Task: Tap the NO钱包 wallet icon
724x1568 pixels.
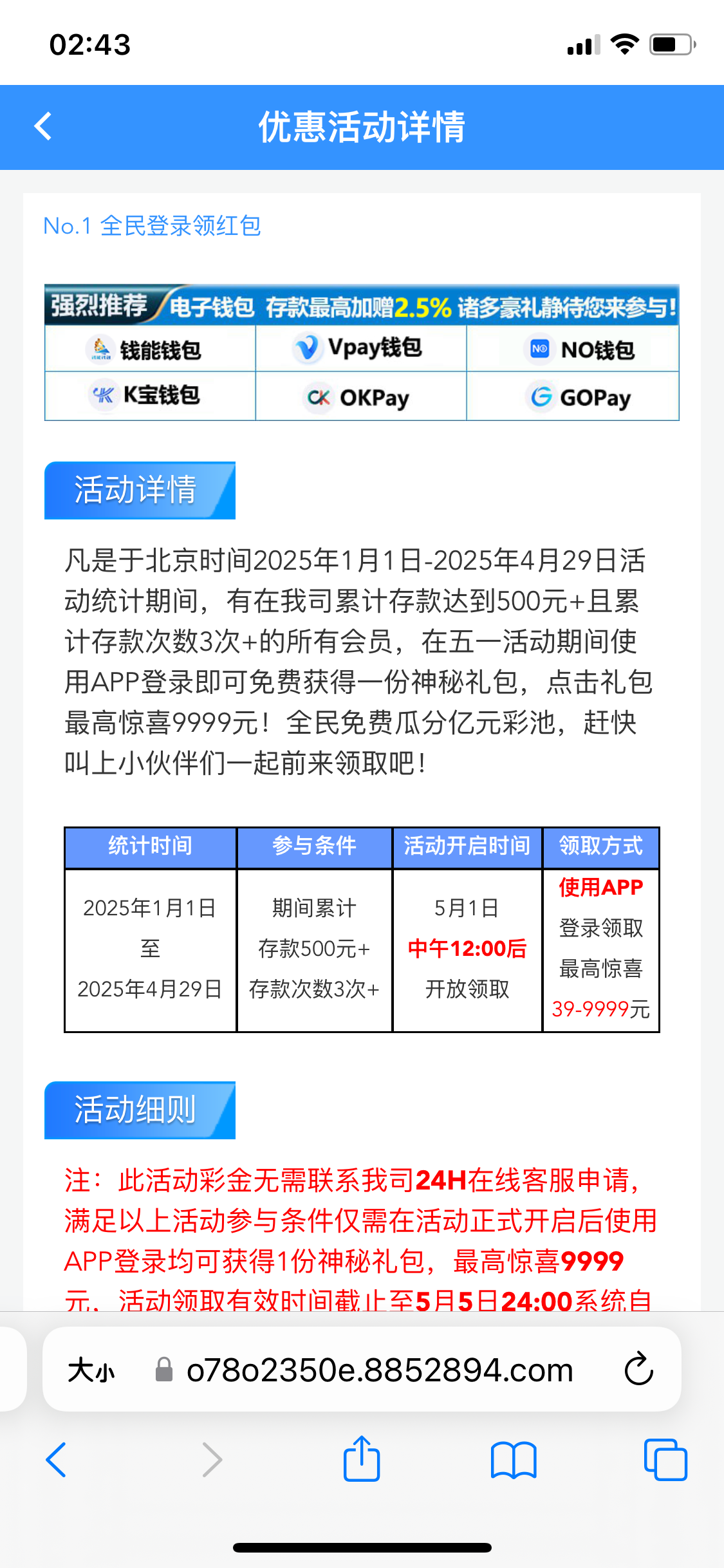Action: [538, 349]
